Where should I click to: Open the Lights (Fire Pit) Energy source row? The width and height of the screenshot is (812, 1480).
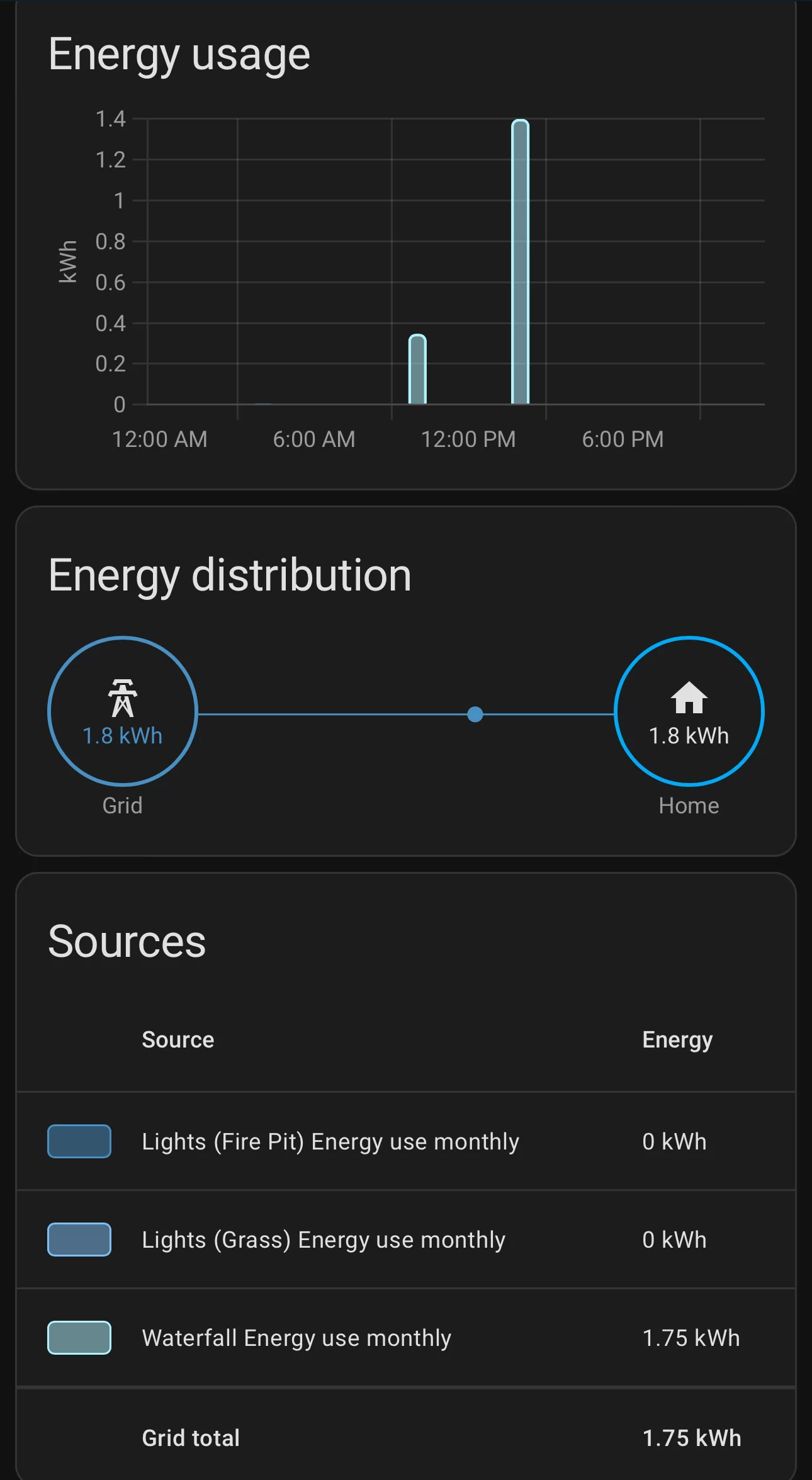coord(406,1141)
